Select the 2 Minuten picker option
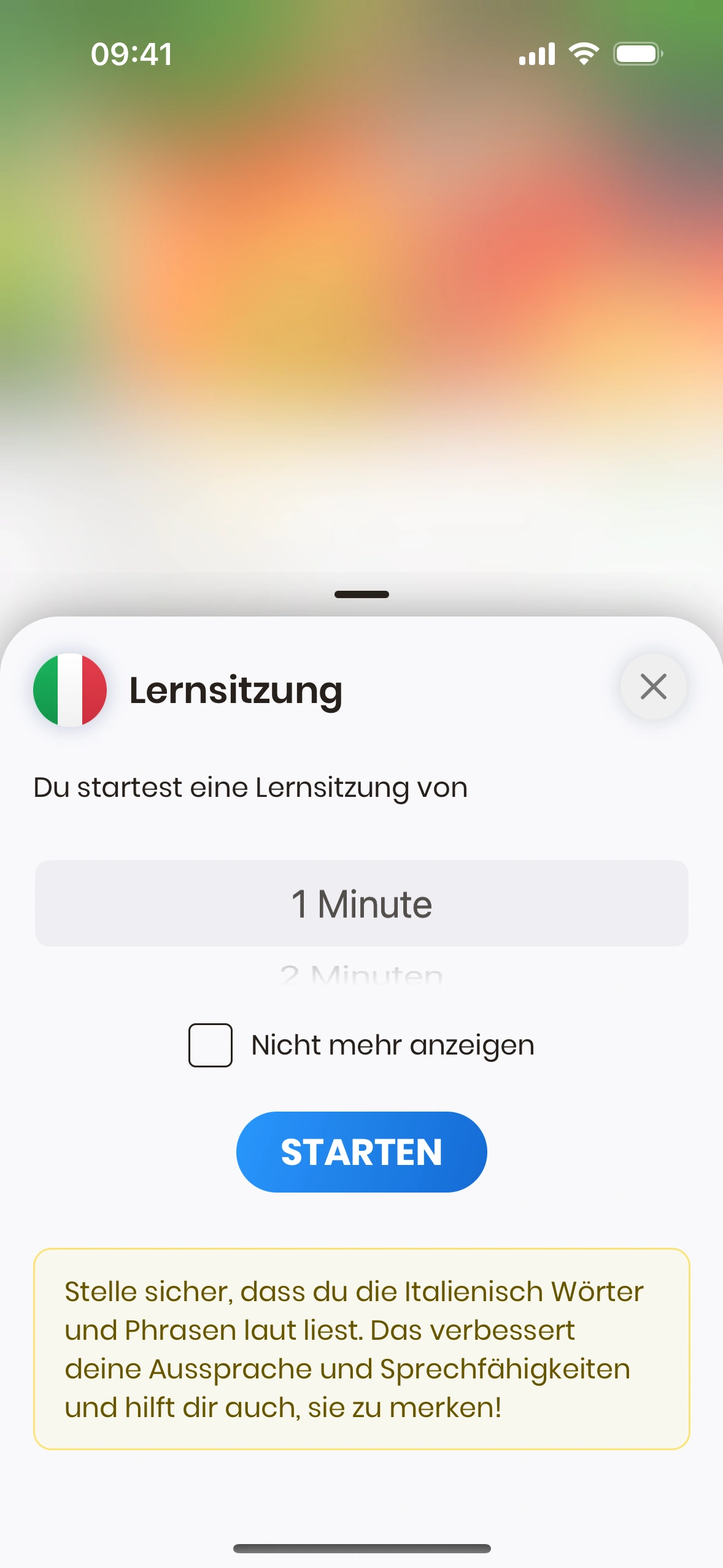 (x=361, y=974)
